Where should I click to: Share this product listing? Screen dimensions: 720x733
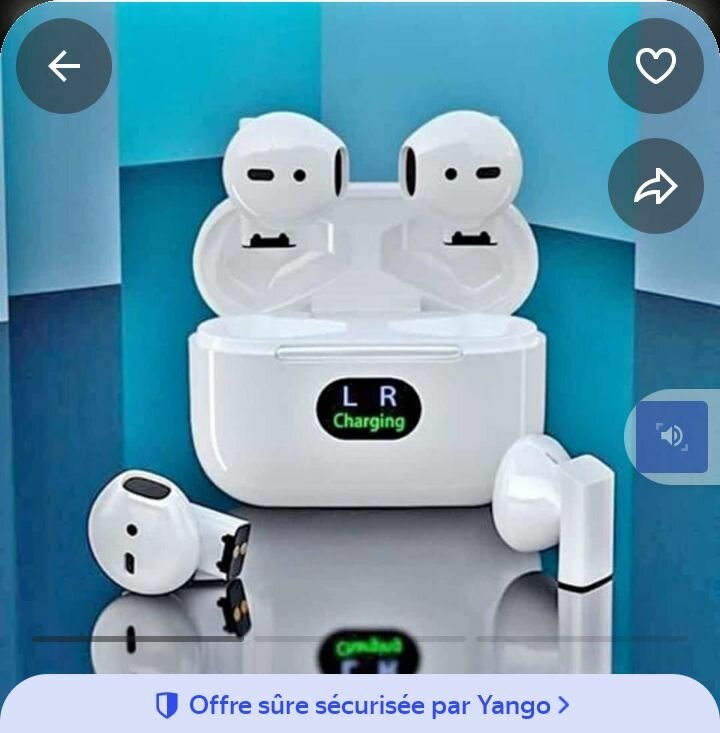click(656, 186)
